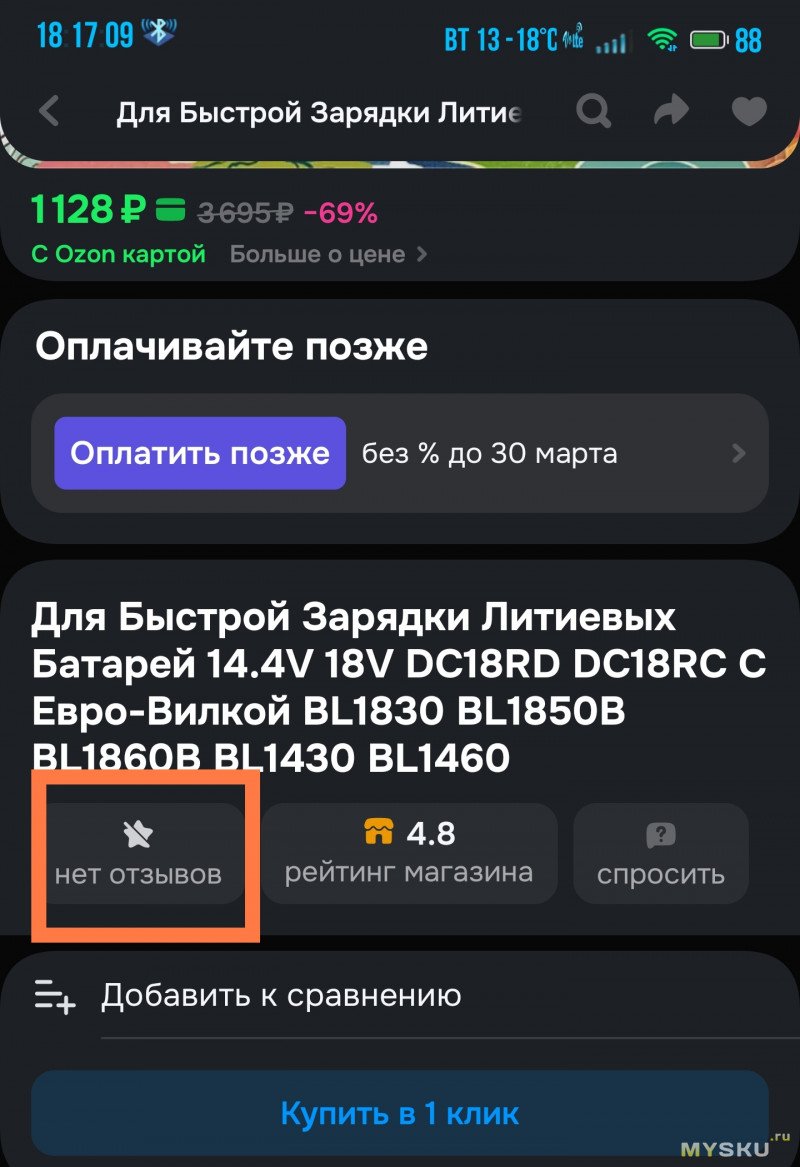
Task: Open the "нет отзывов" reviews chip
Action: 138,855
